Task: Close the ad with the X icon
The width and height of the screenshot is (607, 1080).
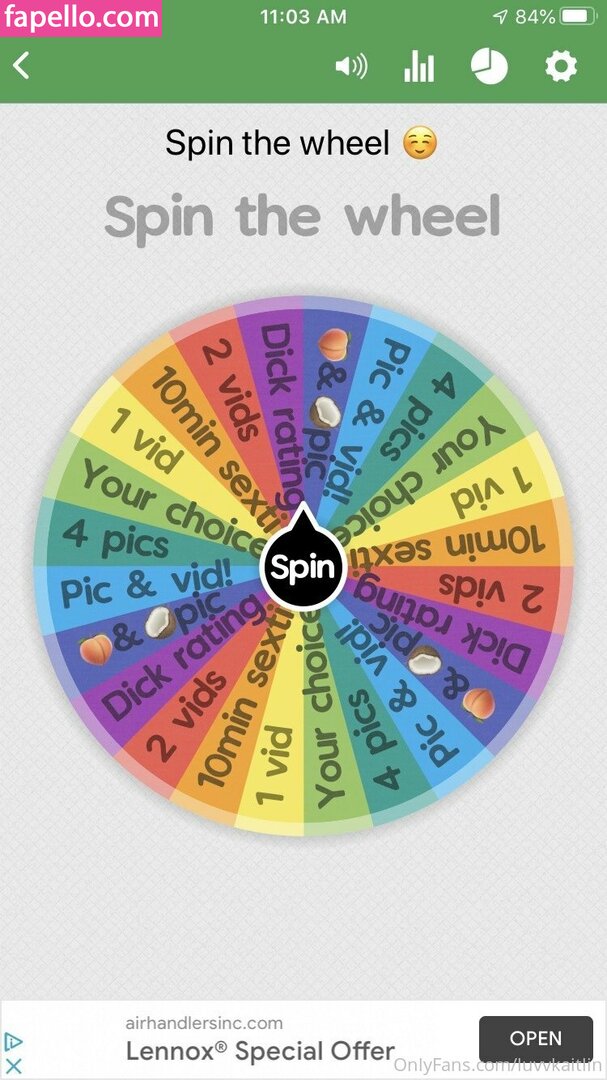Action: point(13,1066)
